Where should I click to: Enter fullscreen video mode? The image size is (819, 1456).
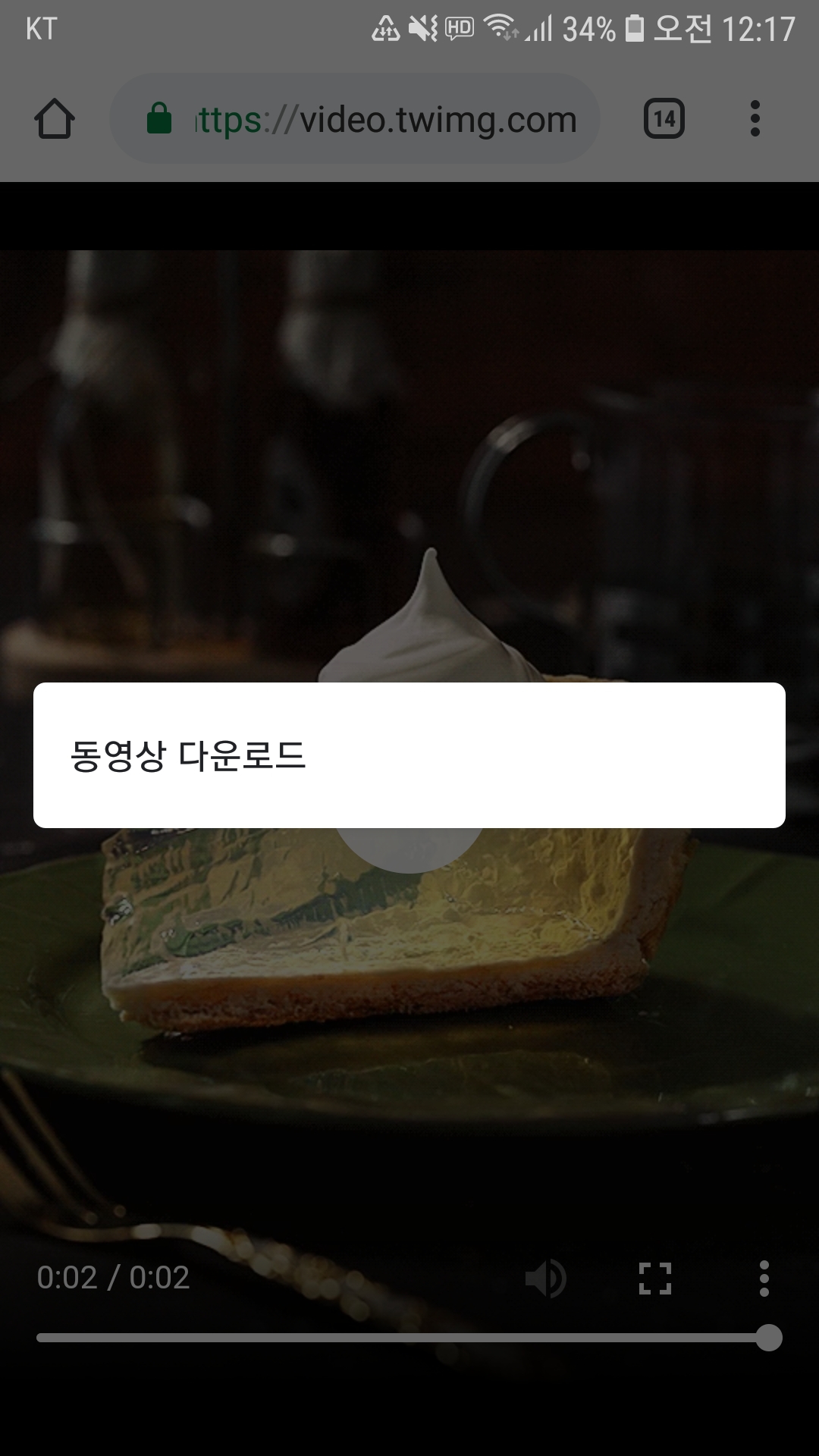655,1279
